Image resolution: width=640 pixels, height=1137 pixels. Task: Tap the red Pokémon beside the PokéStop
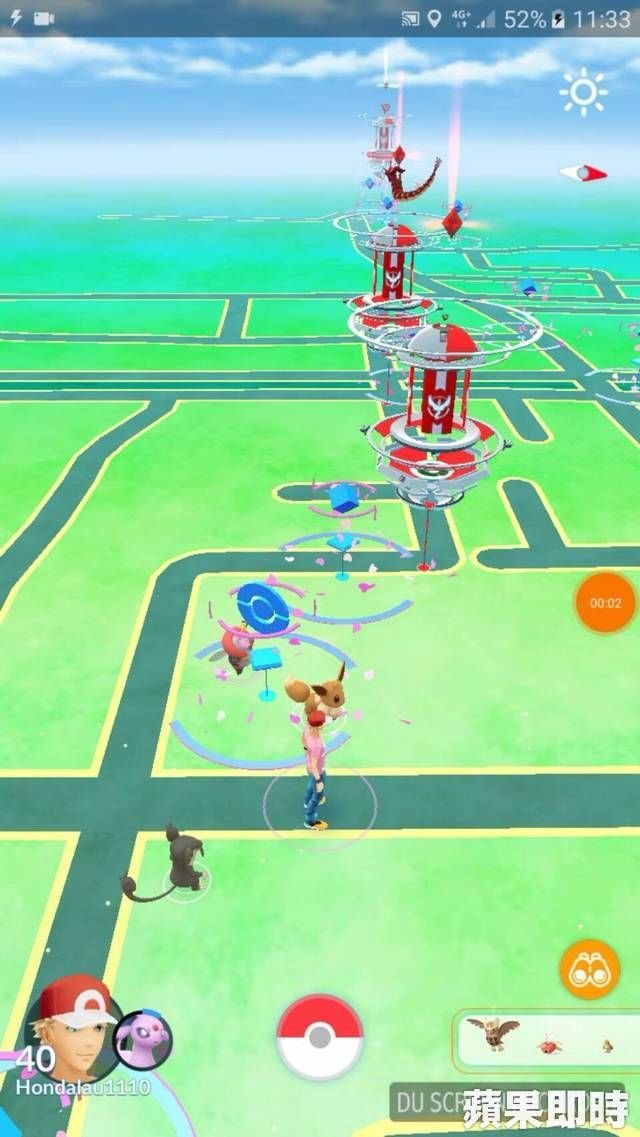coord(237,646)
